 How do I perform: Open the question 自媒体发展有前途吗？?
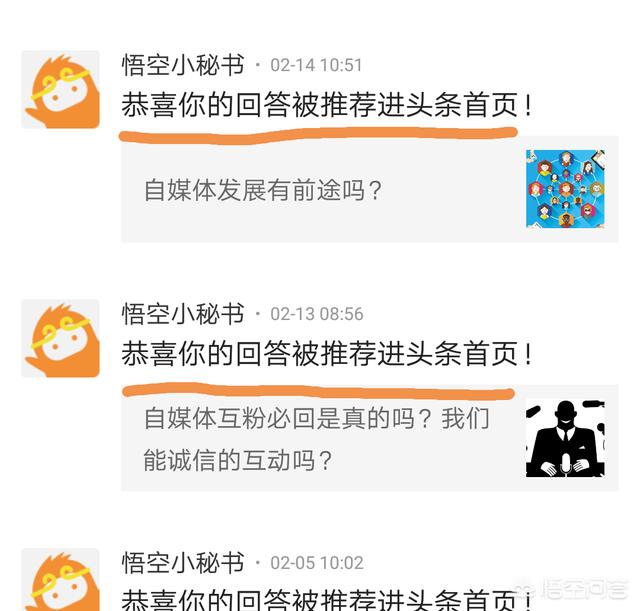(x=264, y=190)
